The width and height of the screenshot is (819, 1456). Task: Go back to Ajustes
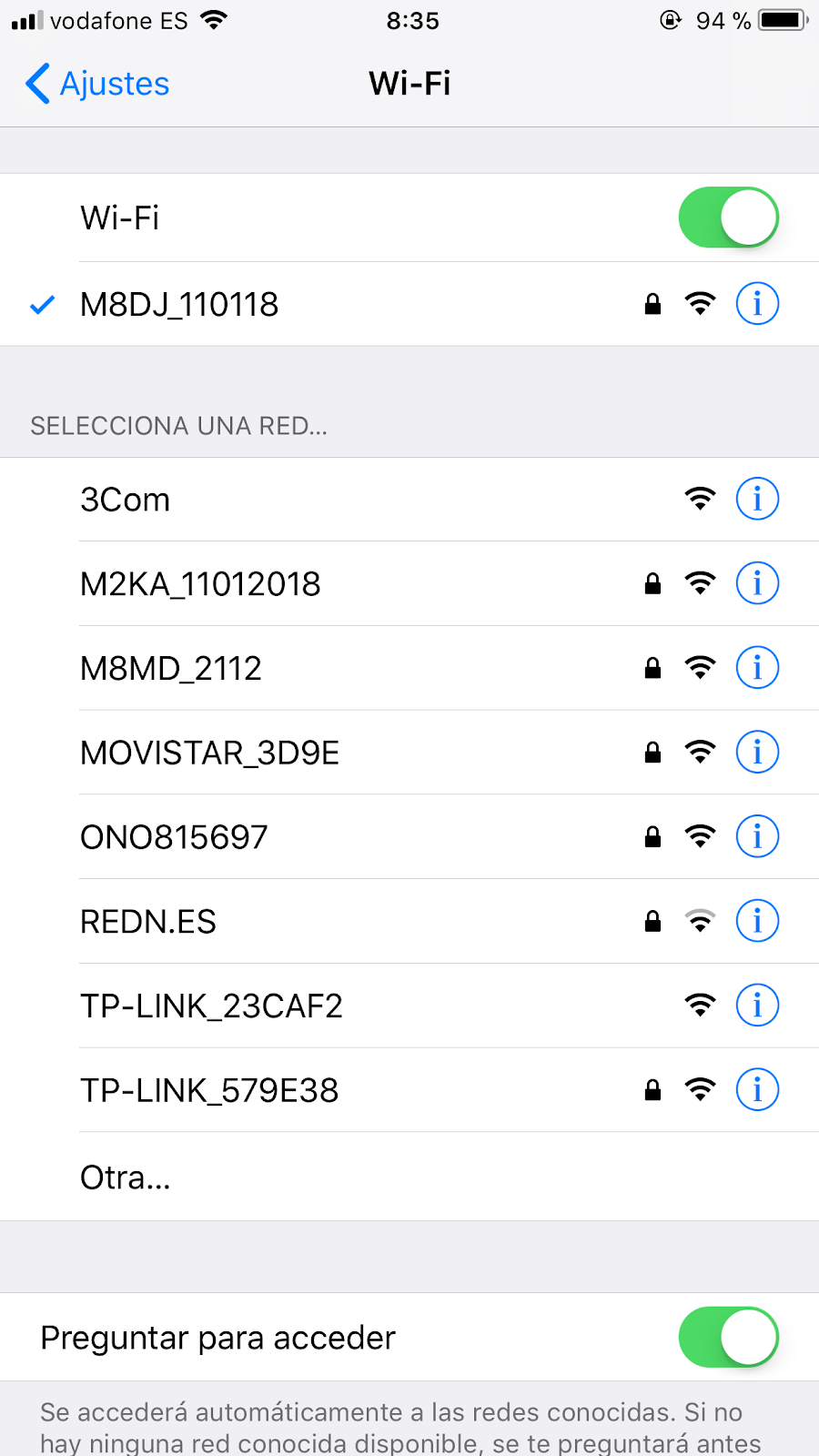(x=96, y=84)
